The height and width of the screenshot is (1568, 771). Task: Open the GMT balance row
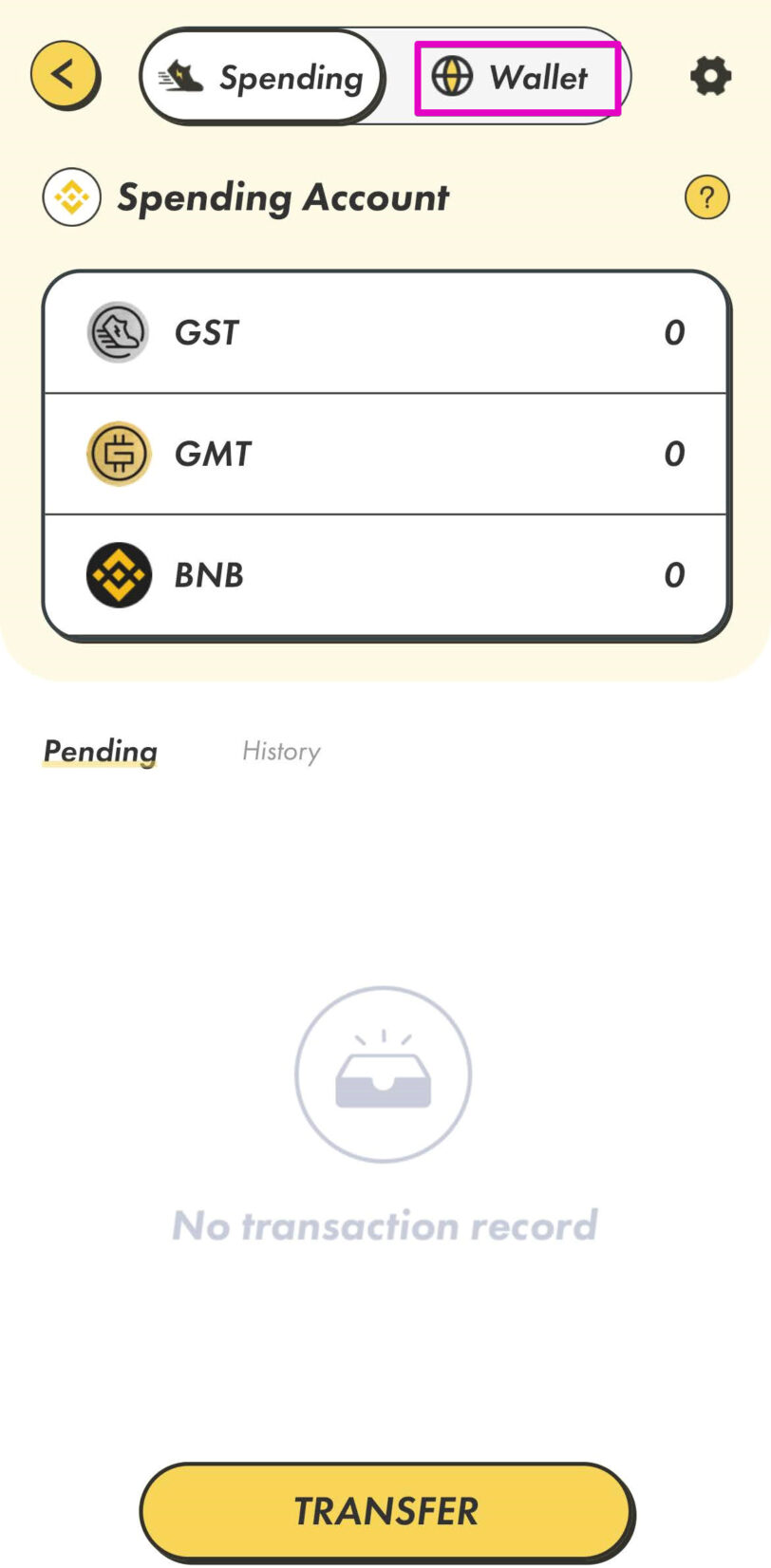385,454
